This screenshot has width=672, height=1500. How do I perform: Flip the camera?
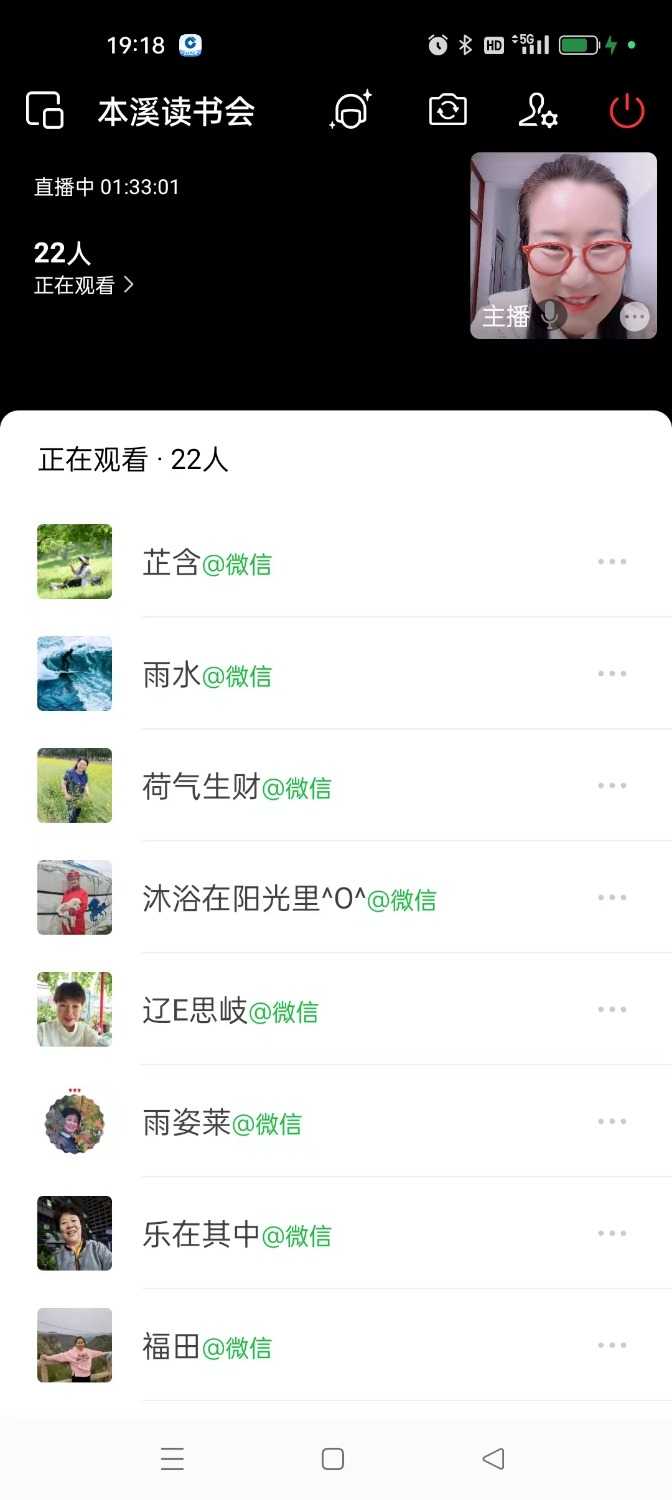pos(448,110)
